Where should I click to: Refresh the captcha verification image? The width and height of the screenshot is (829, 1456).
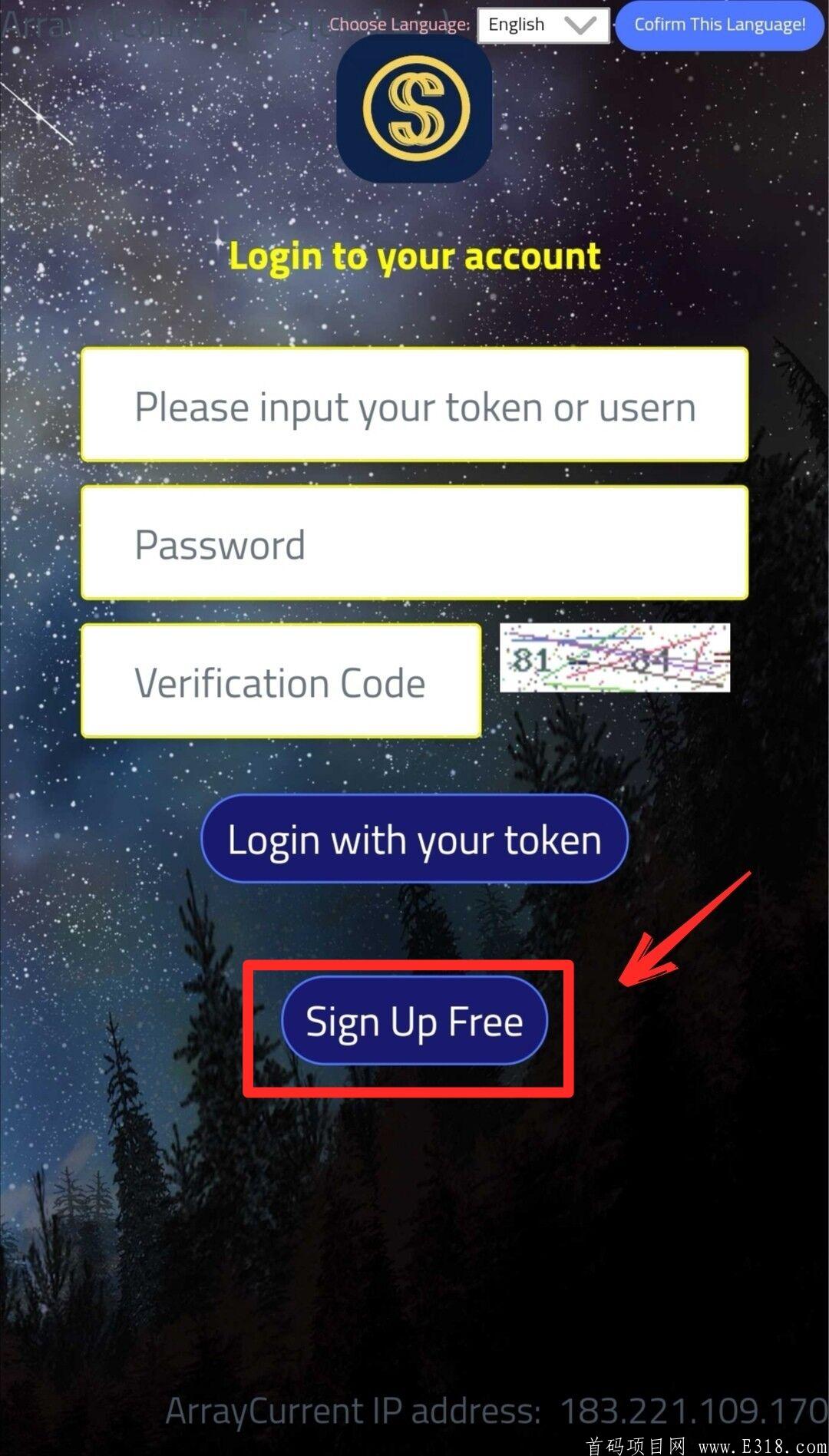coord(614,658)
